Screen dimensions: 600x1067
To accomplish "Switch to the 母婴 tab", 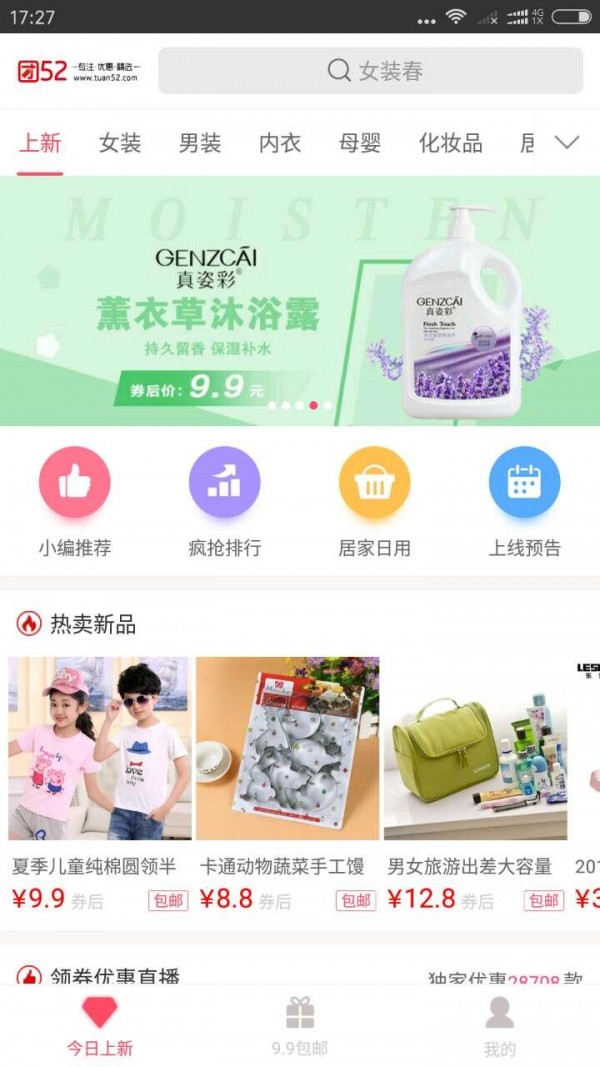I will [x=360, y=143].
